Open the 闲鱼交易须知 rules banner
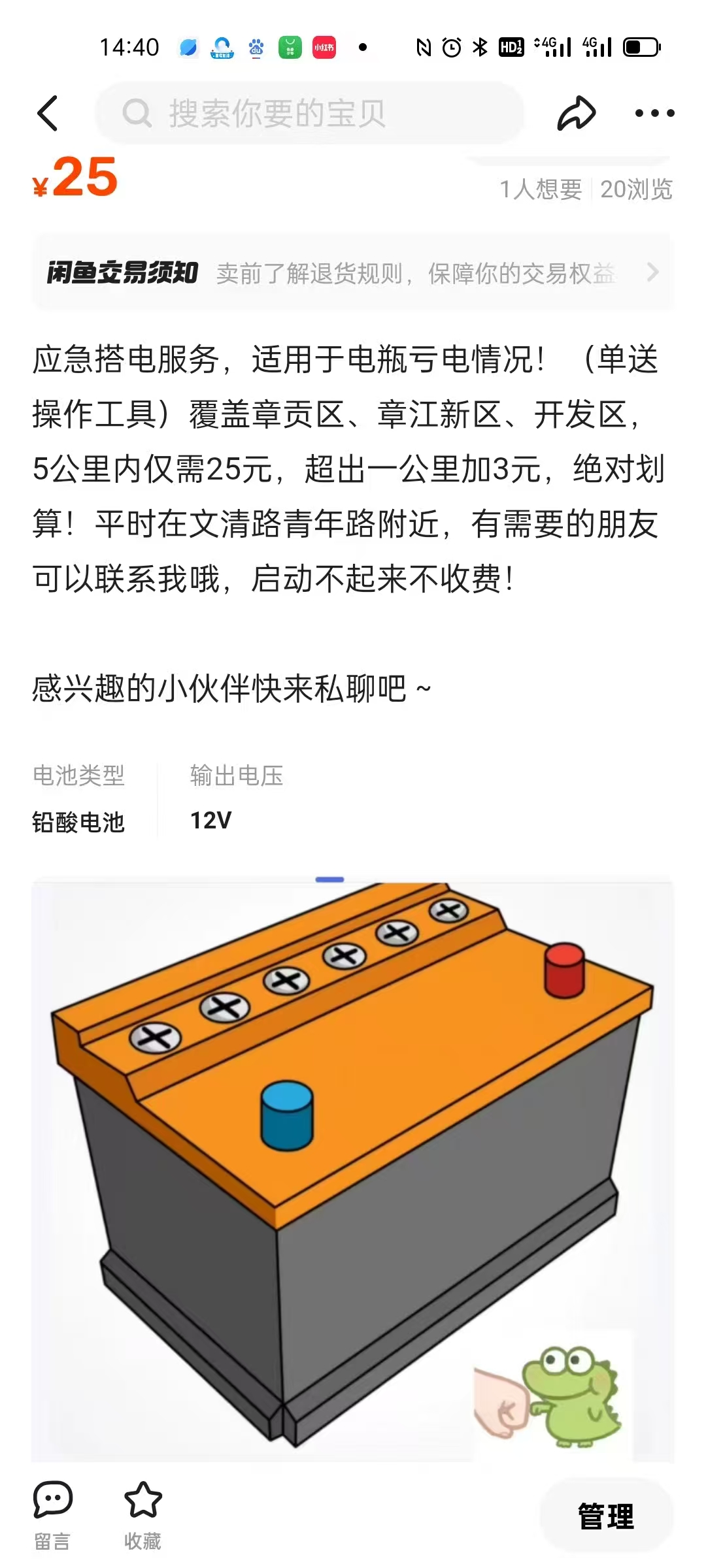This screenshot has height=1568, width=706. tap(352, 272)
